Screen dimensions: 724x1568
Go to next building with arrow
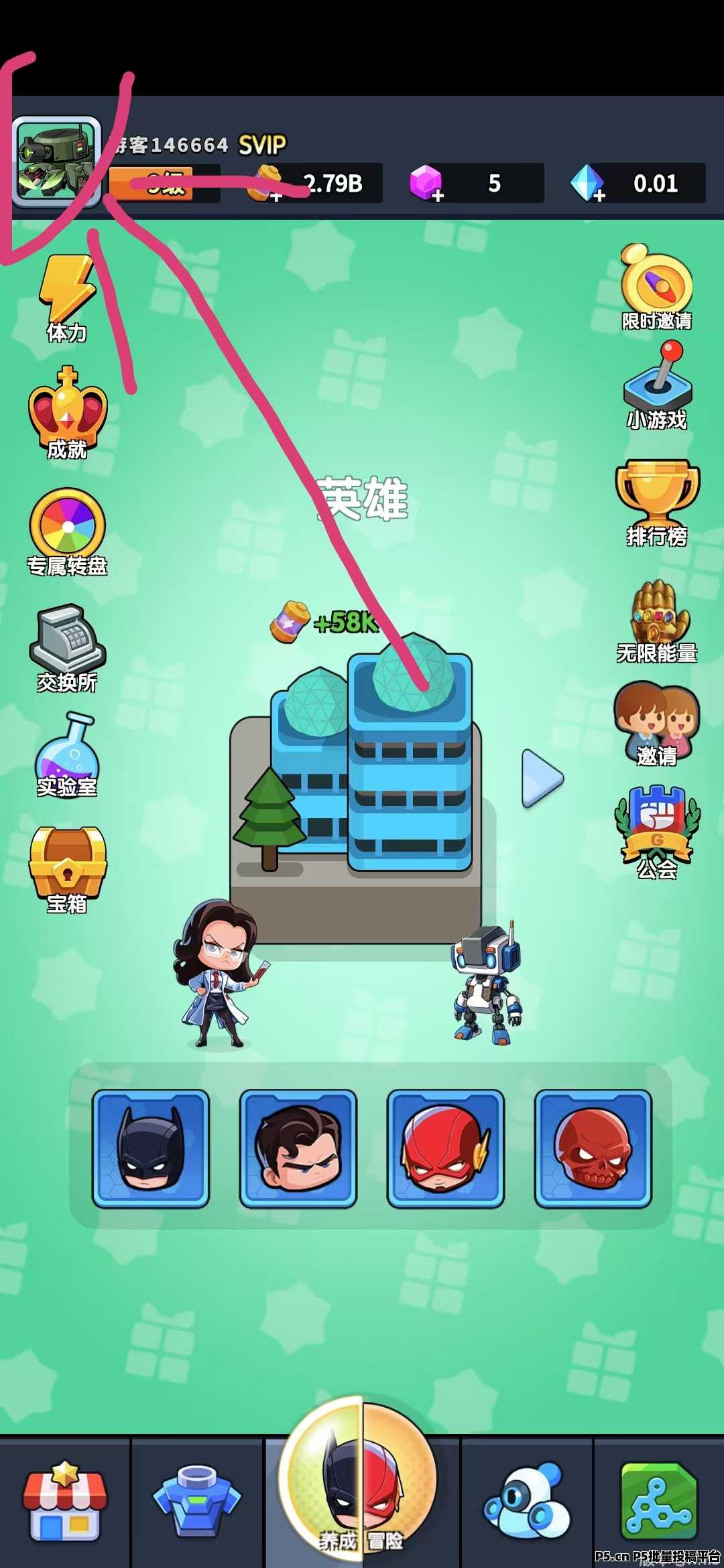pos(542,779)
